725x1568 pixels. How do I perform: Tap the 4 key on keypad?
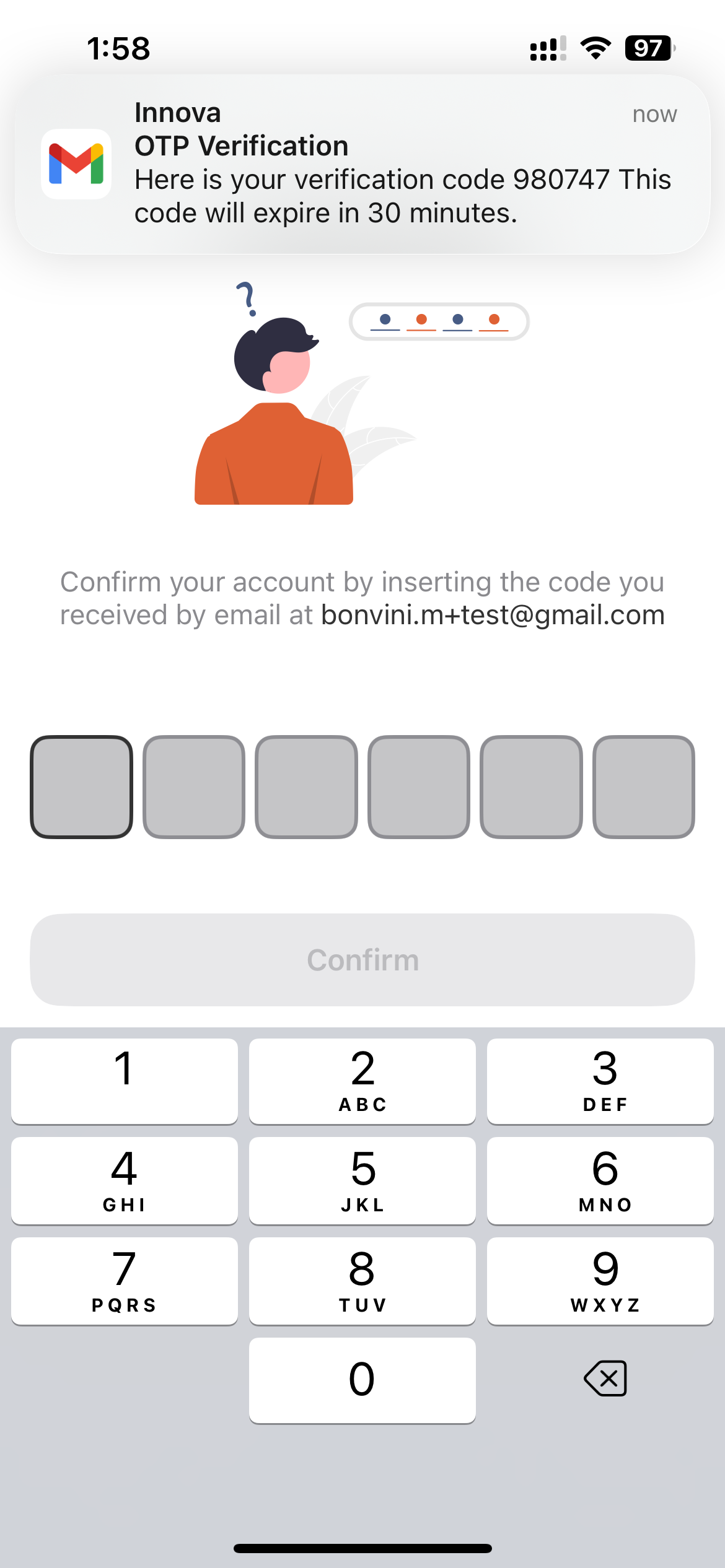(x=125, y=1180)
